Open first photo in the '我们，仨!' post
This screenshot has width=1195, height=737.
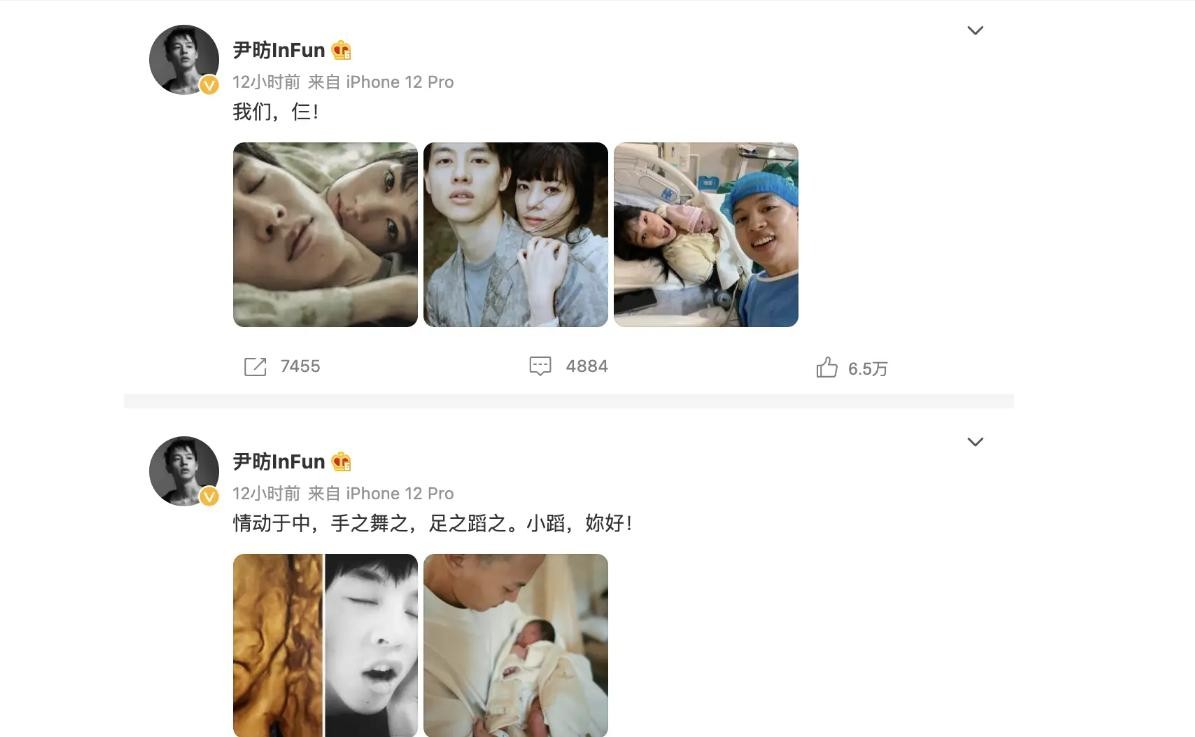click(325, 234)
